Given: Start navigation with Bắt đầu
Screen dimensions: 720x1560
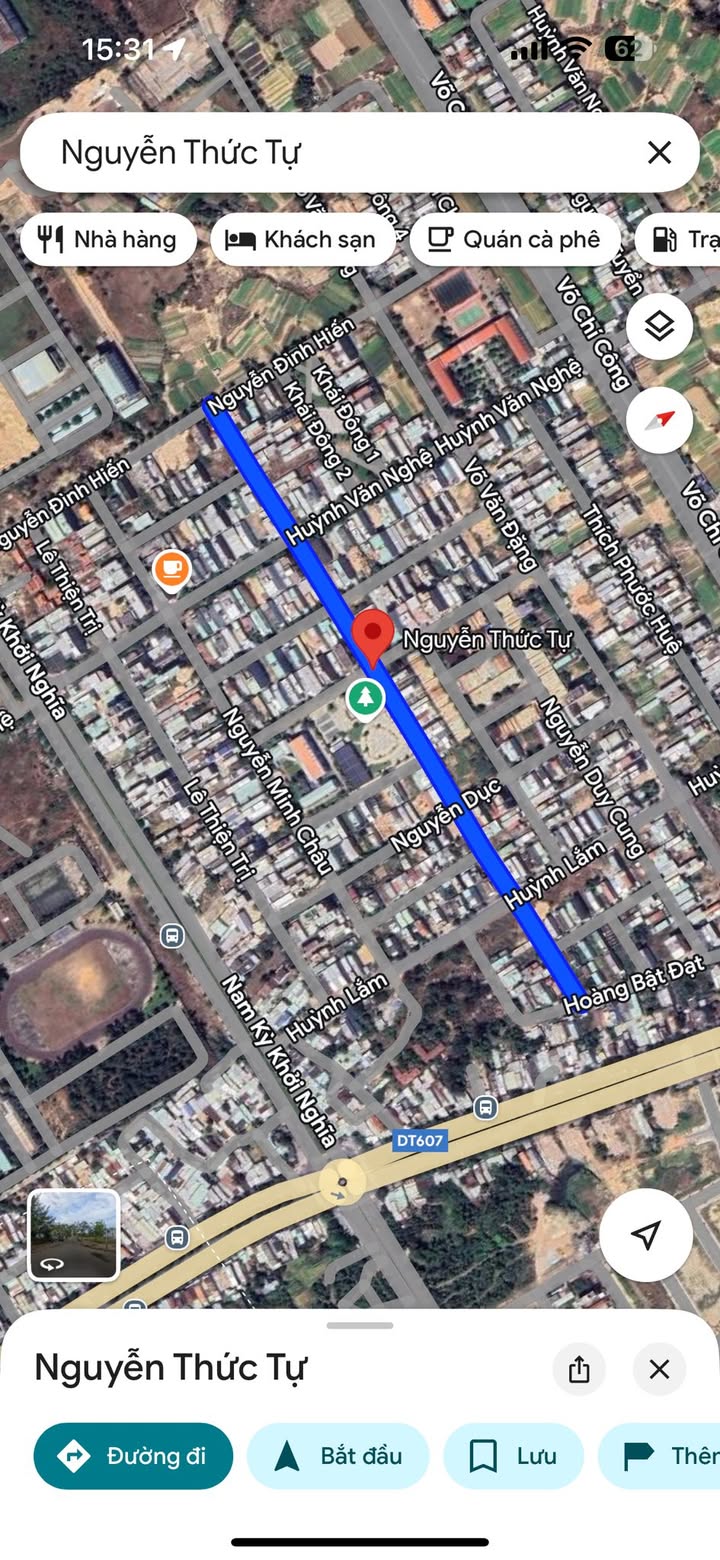Looking at the screenshot, I should [x=338, y=1456].
